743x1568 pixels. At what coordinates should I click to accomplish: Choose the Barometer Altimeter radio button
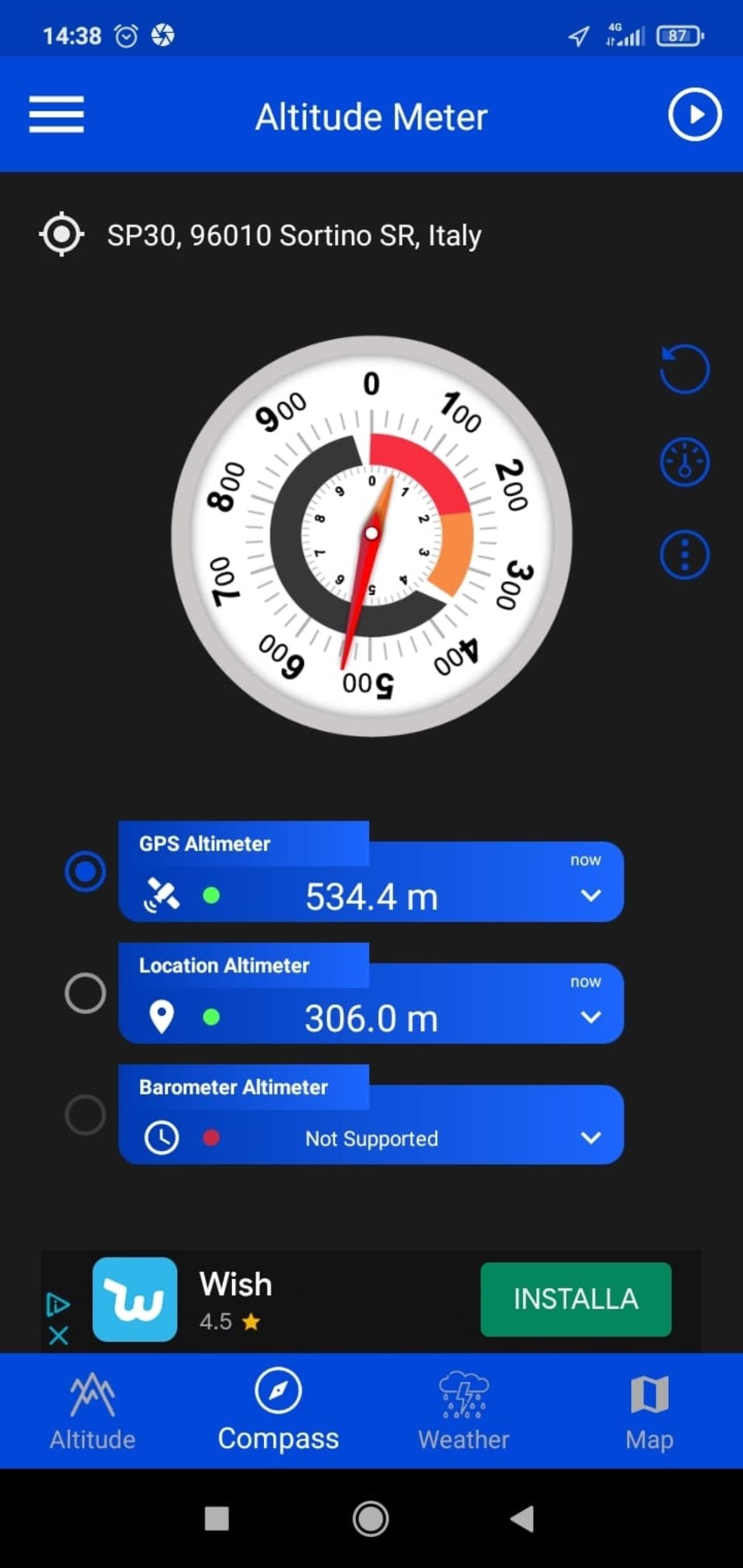click(85, 1114)
